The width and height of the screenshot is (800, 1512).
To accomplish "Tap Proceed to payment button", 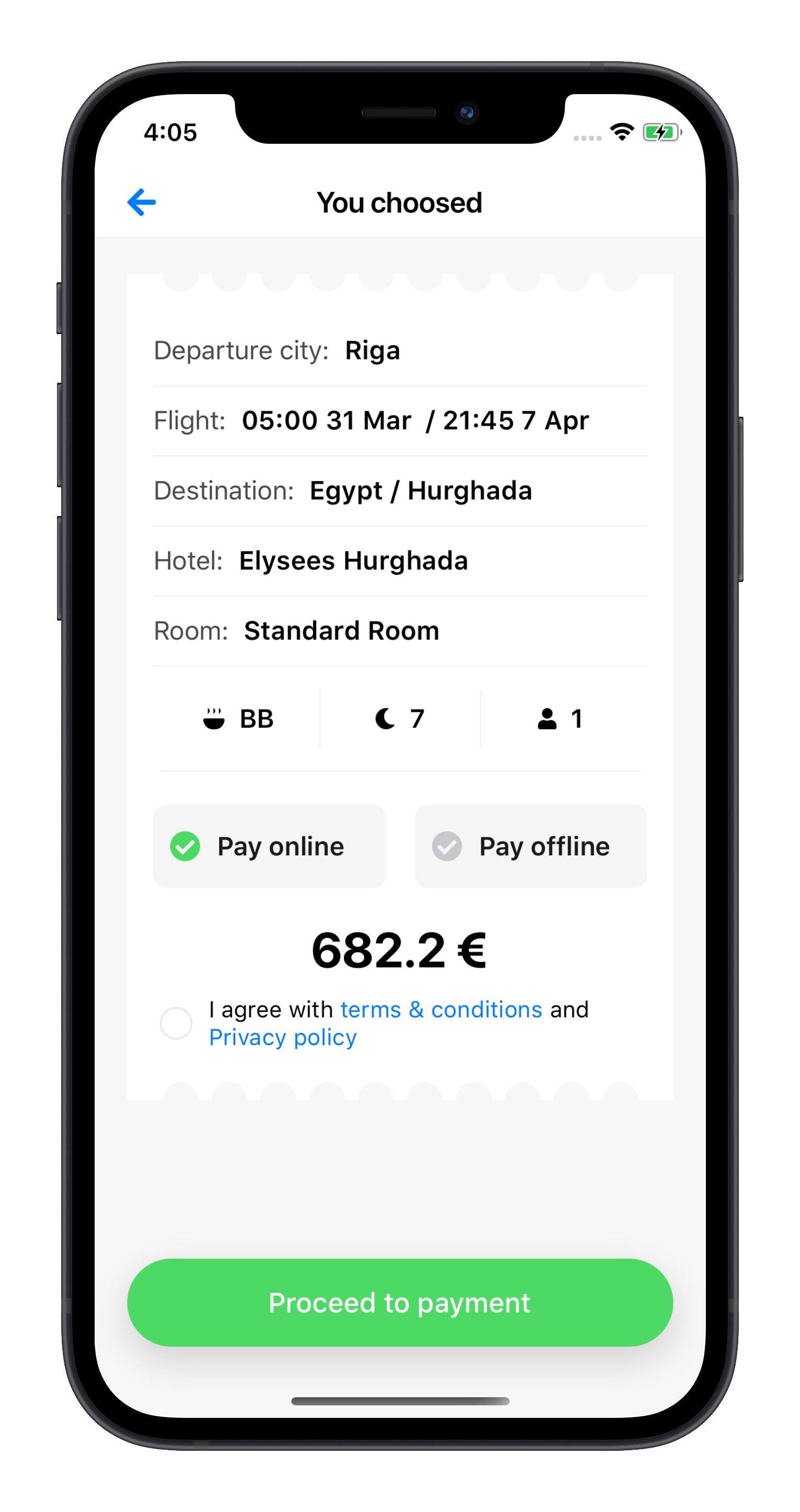I will 399,1302.
